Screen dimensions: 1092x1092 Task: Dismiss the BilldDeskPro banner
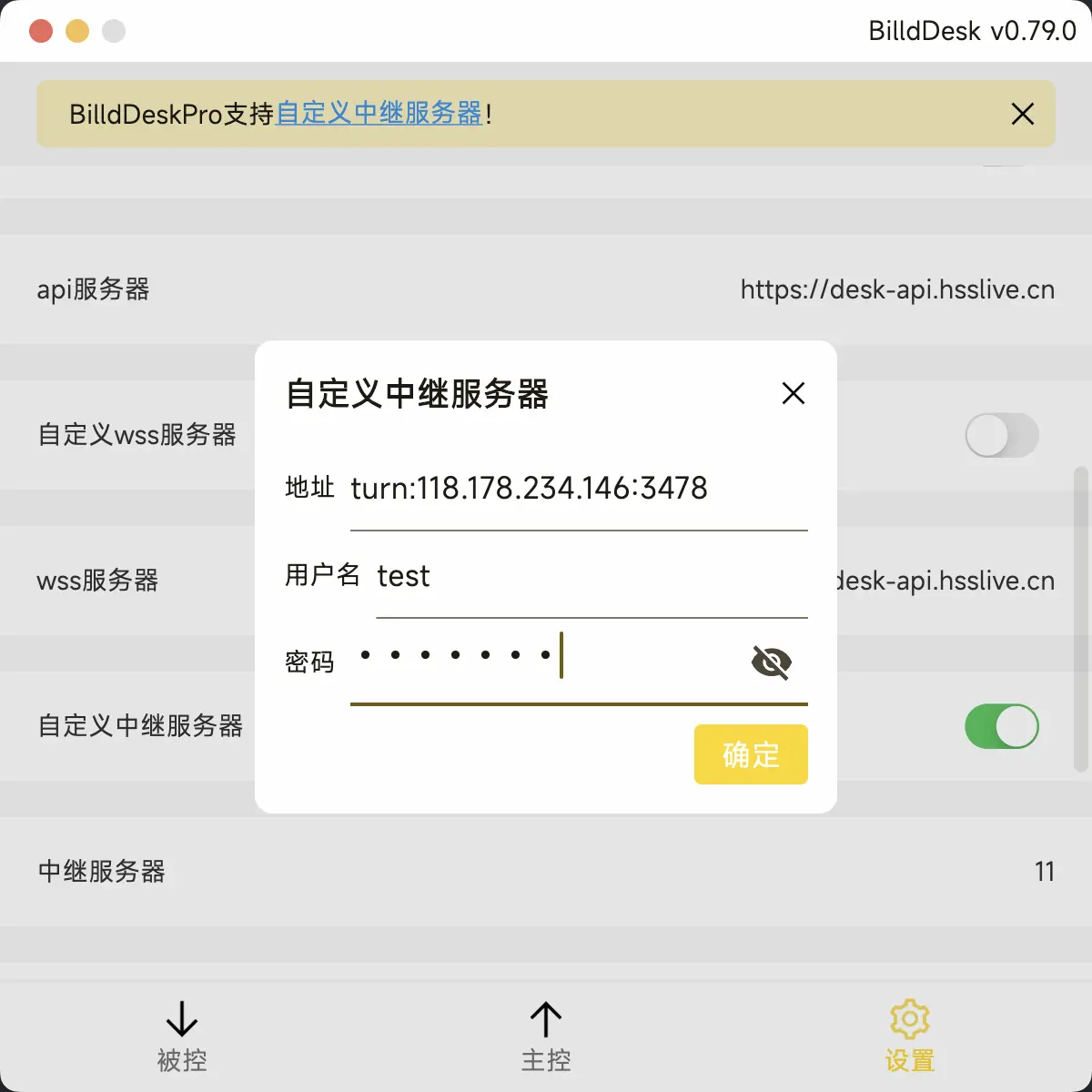click(1023, 114)
